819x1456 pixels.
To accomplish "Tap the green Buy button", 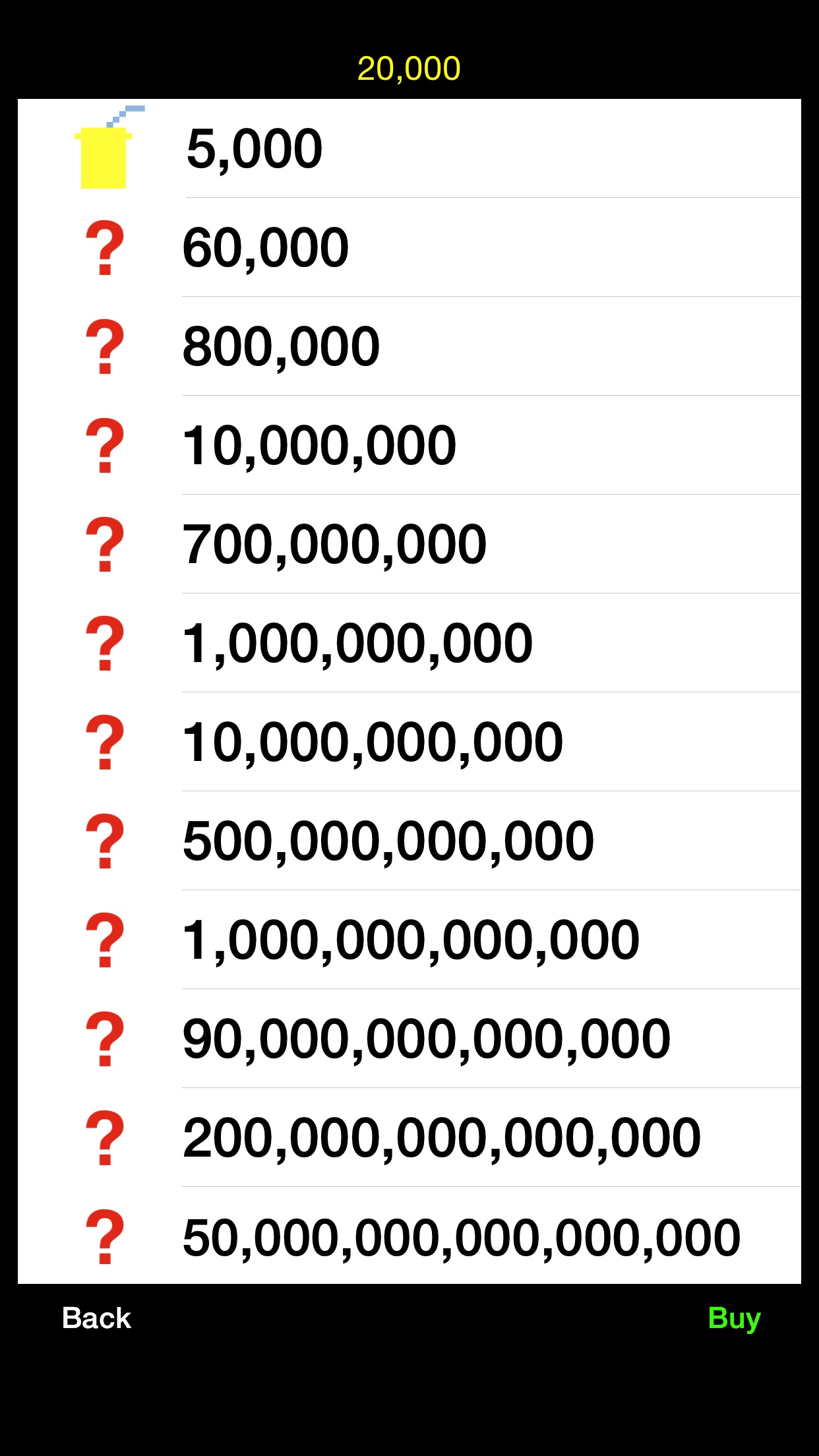I will click(x=734, y=1319).
